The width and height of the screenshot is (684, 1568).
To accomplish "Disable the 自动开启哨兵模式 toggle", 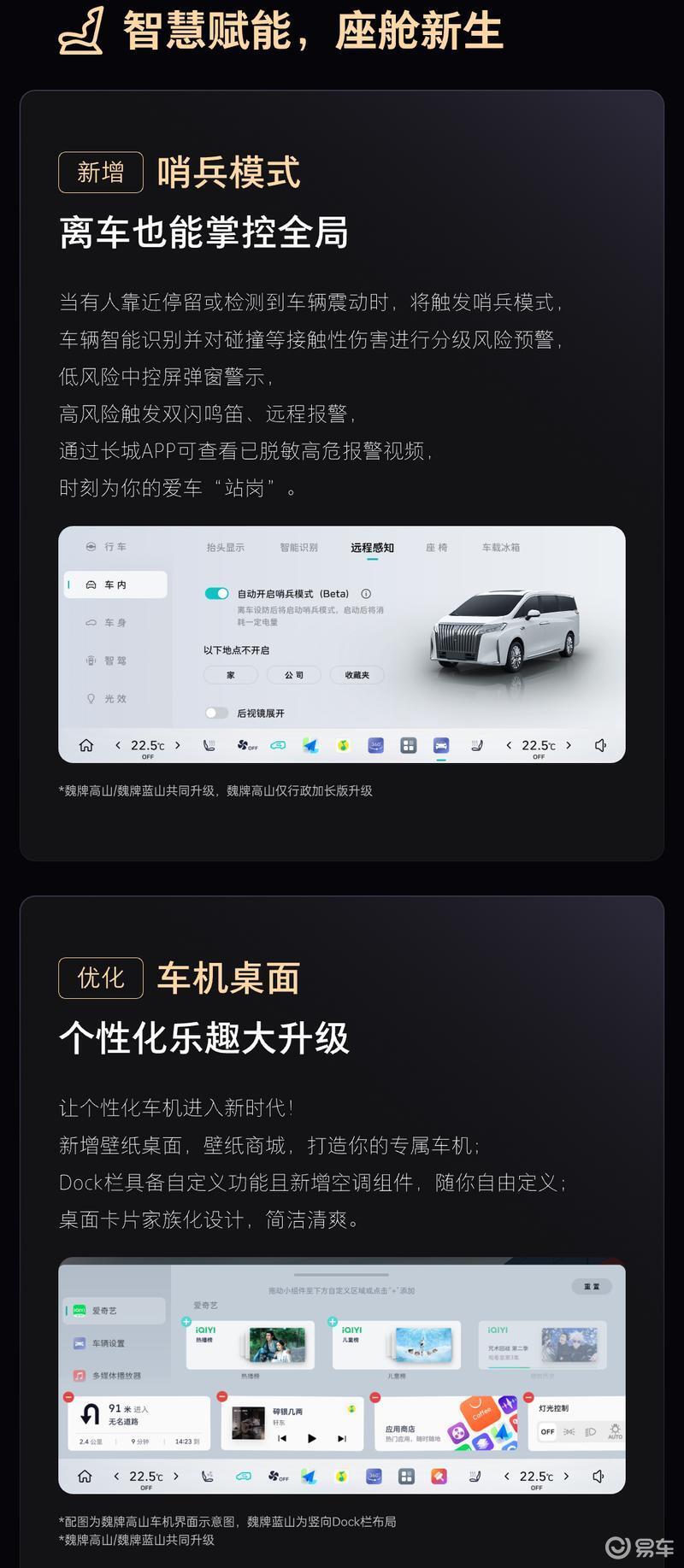I will point(218,591).
